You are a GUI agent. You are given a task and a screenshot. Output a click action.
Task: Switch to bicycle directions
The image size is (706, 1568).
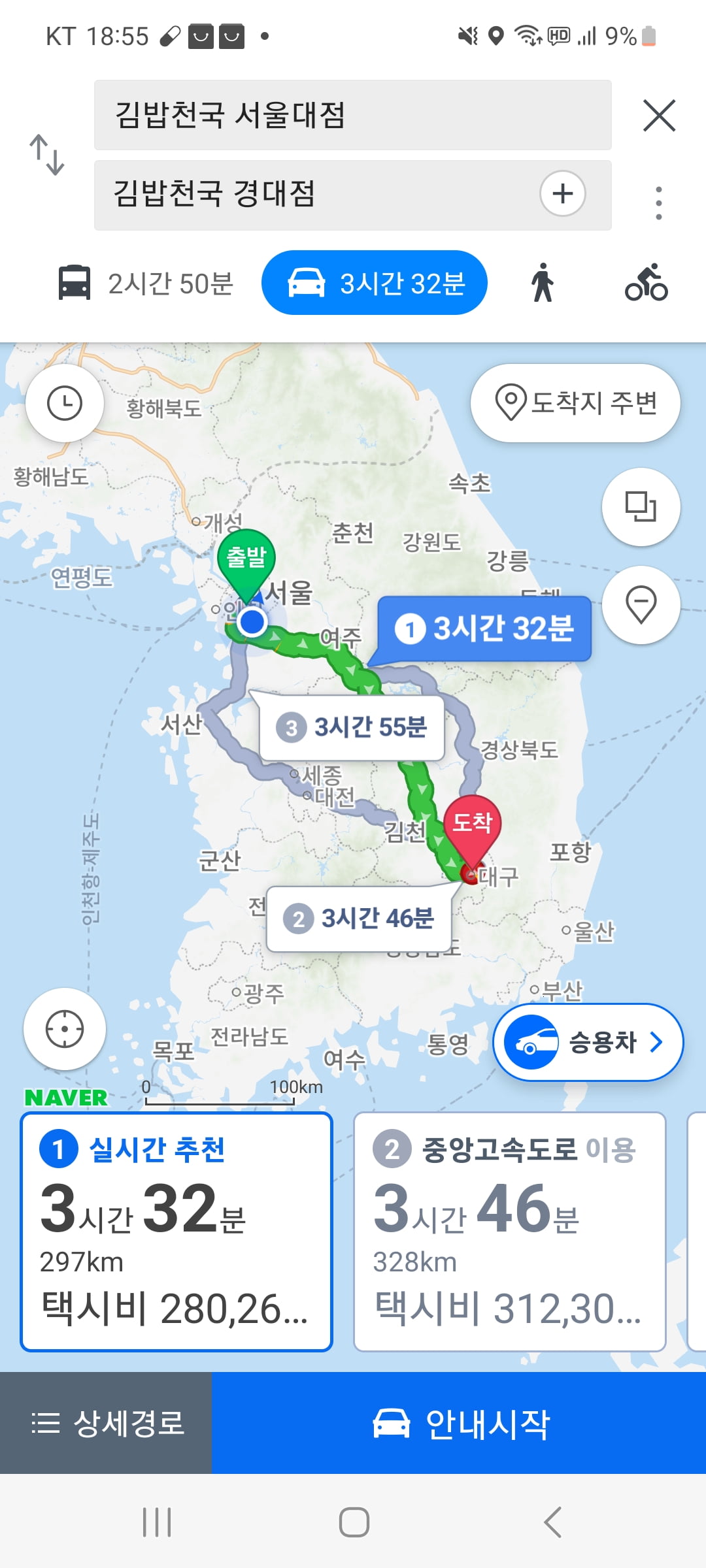[646, 283]
